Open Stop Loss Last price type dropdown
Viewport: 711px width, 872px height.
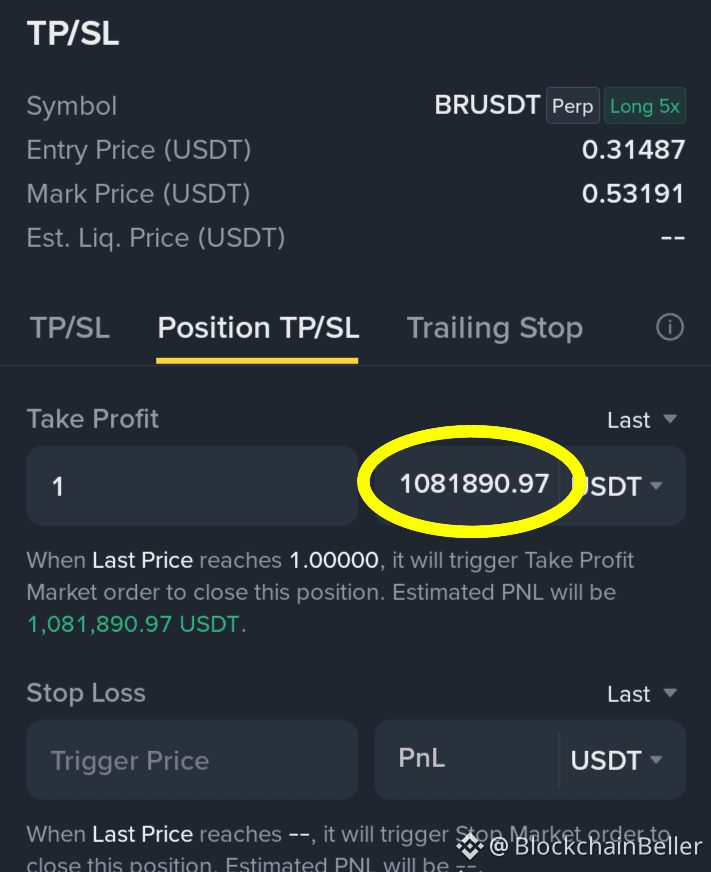tap(642, 694)
